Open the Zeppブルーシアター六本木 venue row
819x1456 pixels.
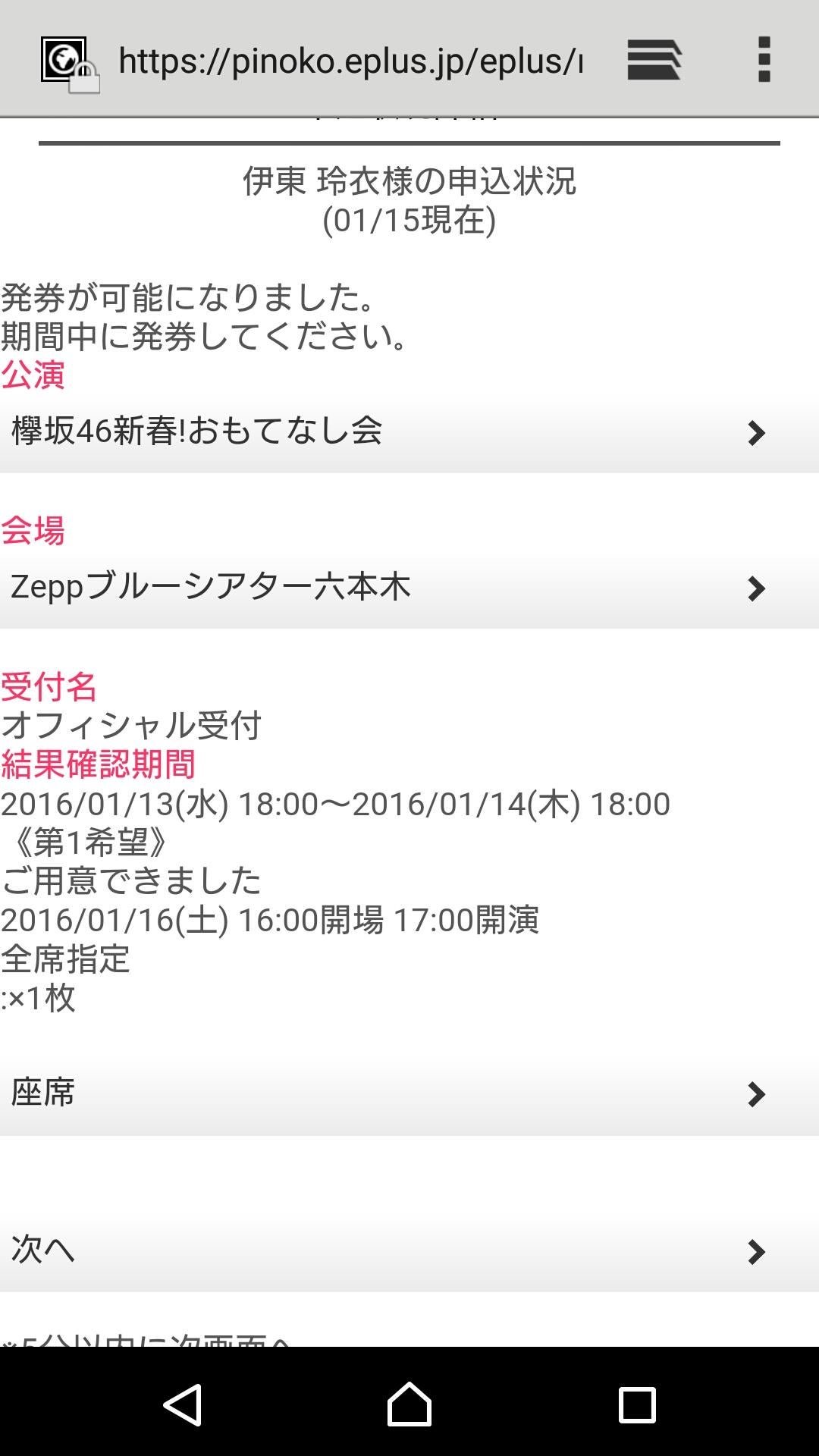[409, 588]
